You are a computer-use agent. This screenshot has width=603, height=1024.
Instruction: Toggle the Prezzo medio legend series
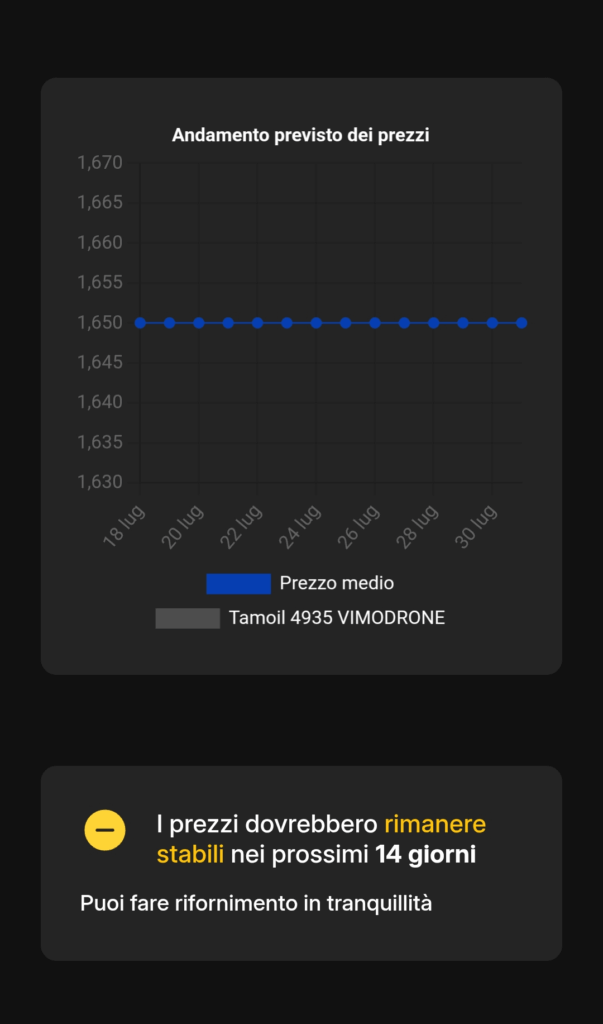tap(300, 583)
